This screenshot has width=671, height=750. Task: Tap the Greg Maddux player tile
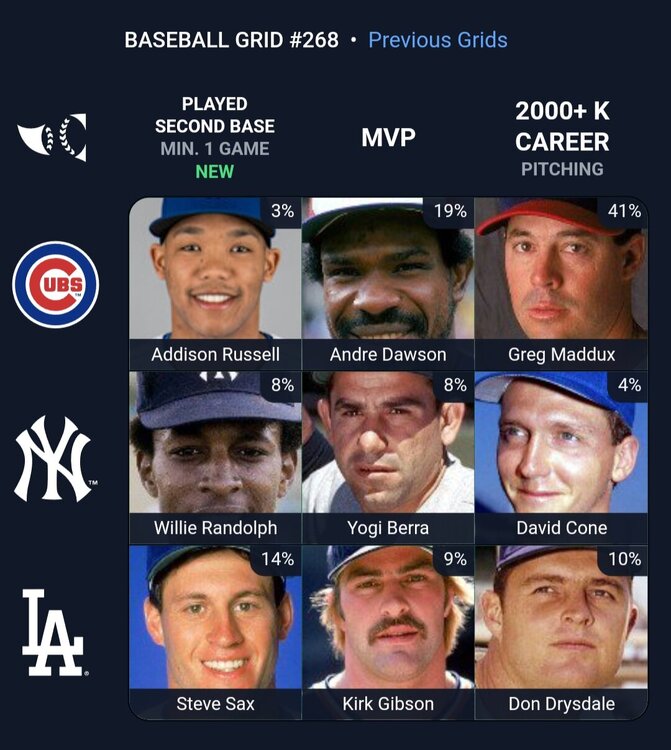pyautogui.click(x=561, y=283)
